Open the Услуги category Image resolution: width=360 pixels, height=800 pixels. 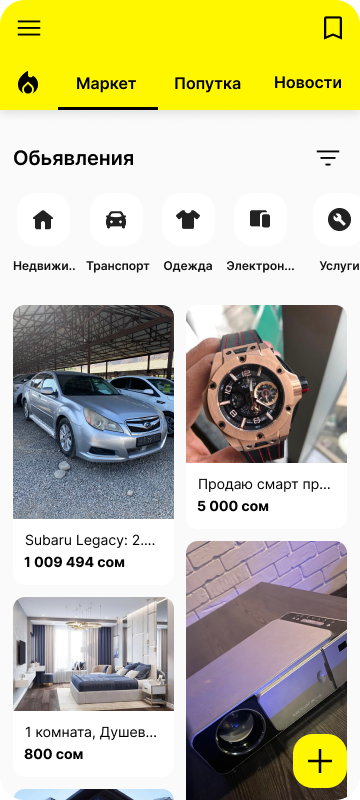[339, 233]
